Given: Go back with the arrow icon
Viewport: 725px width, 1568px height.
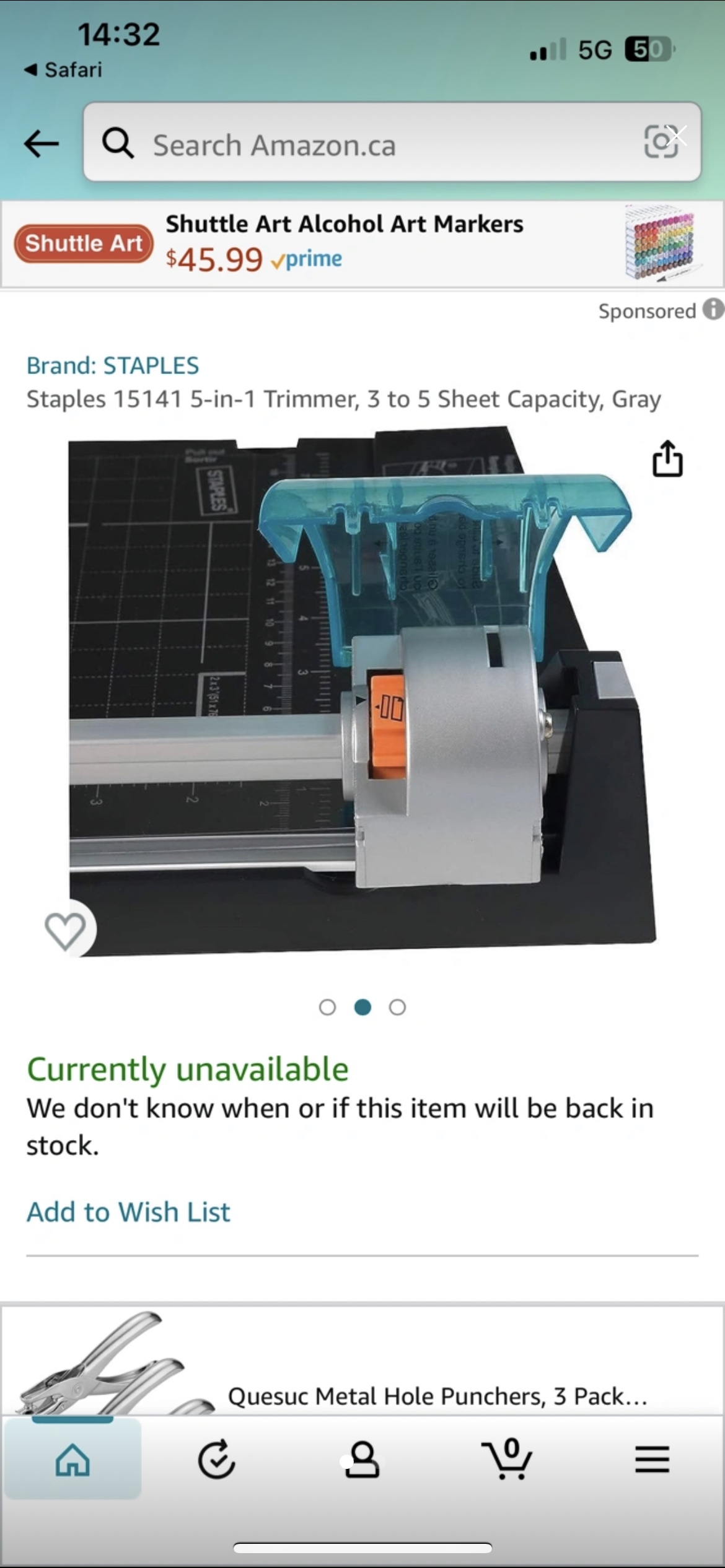Looking at the screenshot, I should (42, 144).
